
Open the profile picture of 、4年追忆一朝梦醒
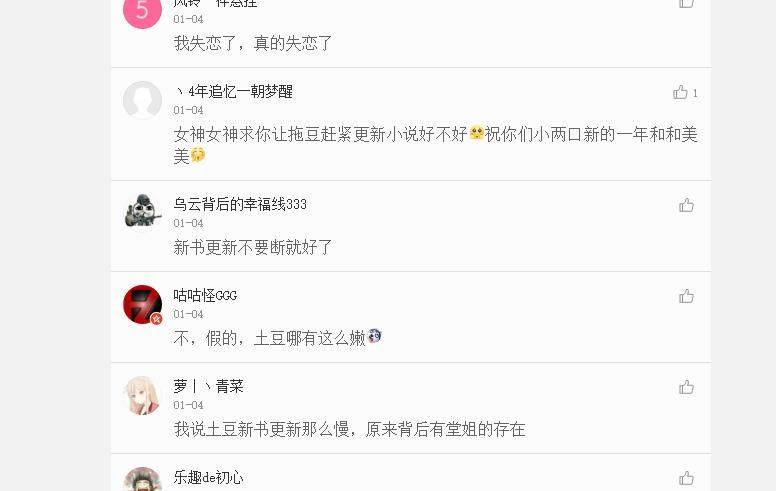click(x=142, y=100)
